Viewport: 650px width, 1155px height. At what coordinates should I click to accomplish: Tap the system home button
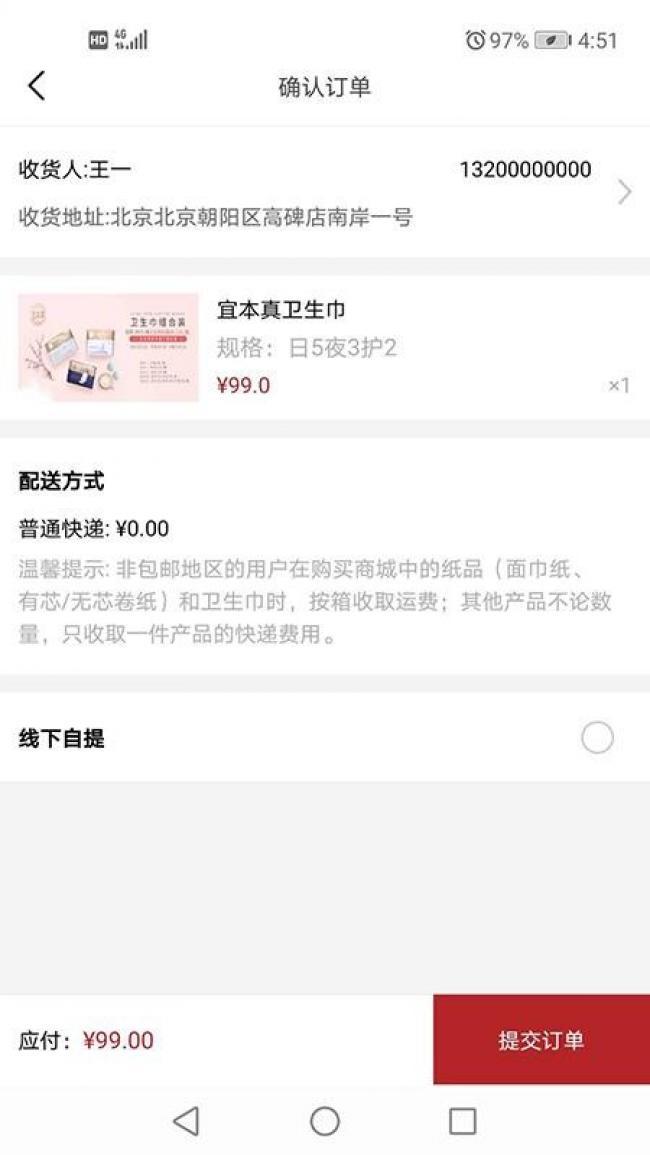click(325, 1121)
